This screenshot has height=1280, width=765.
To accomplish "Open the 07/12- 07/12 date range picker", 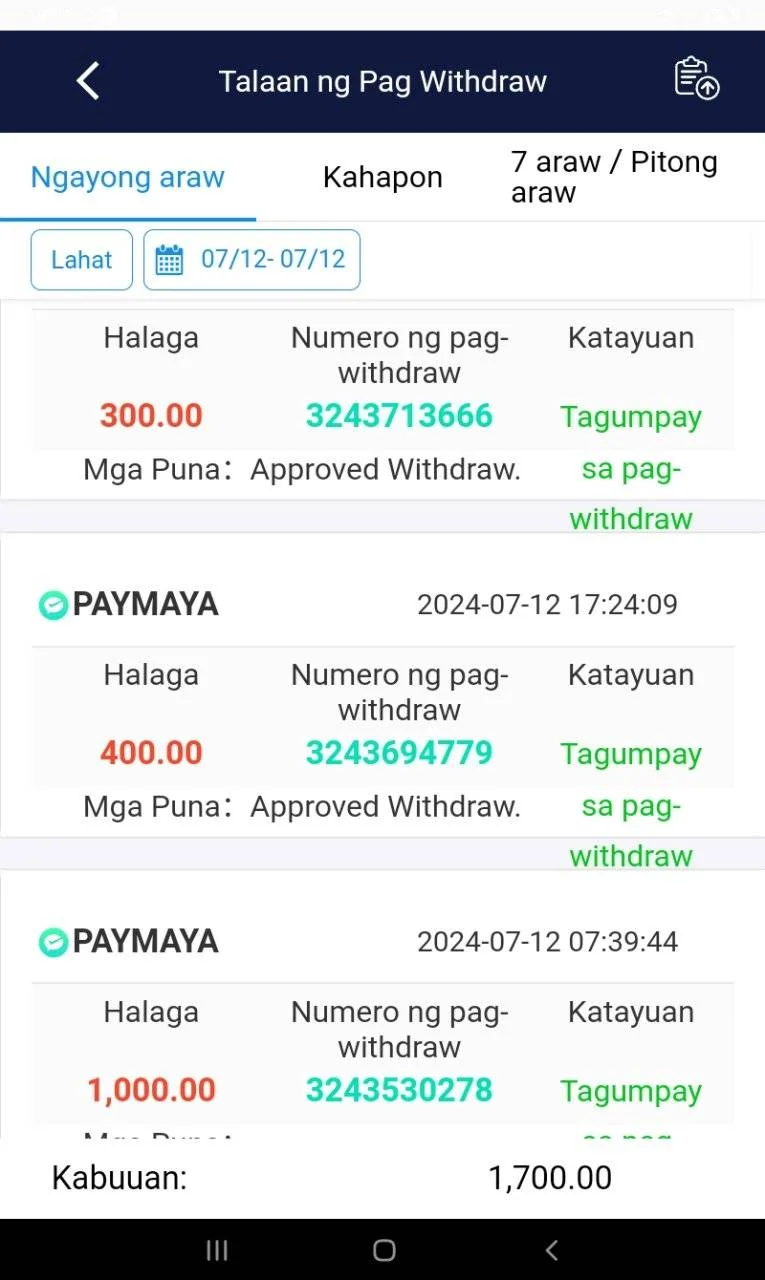I will (x=252, y=260).
